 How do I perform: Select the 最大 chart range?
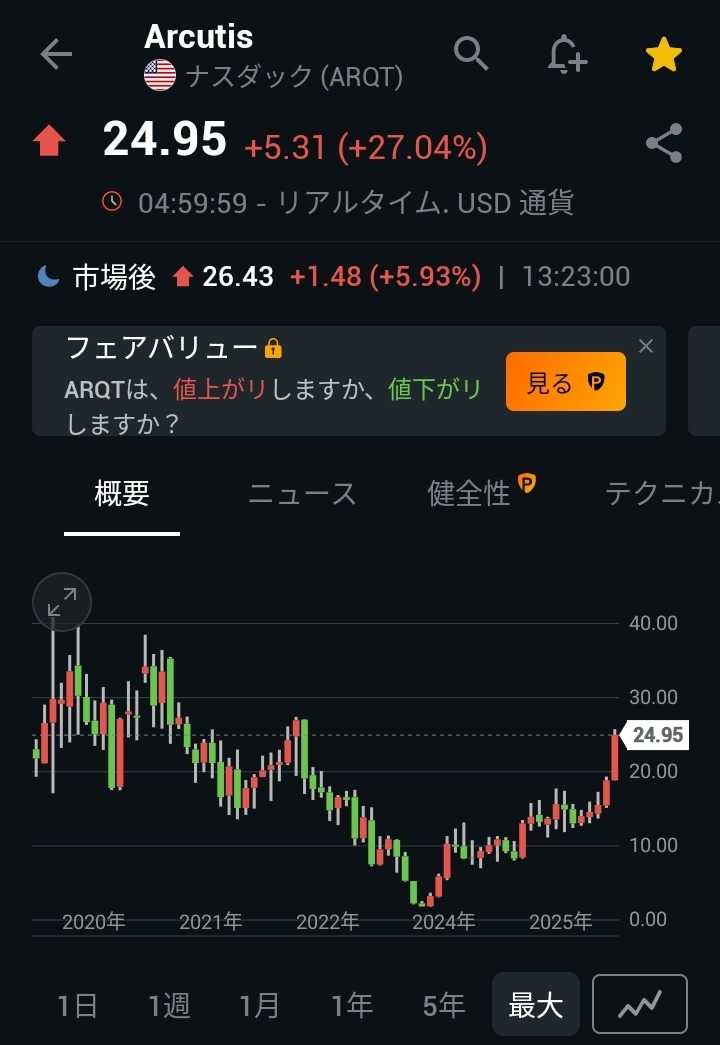click(x=536, y=1005)
